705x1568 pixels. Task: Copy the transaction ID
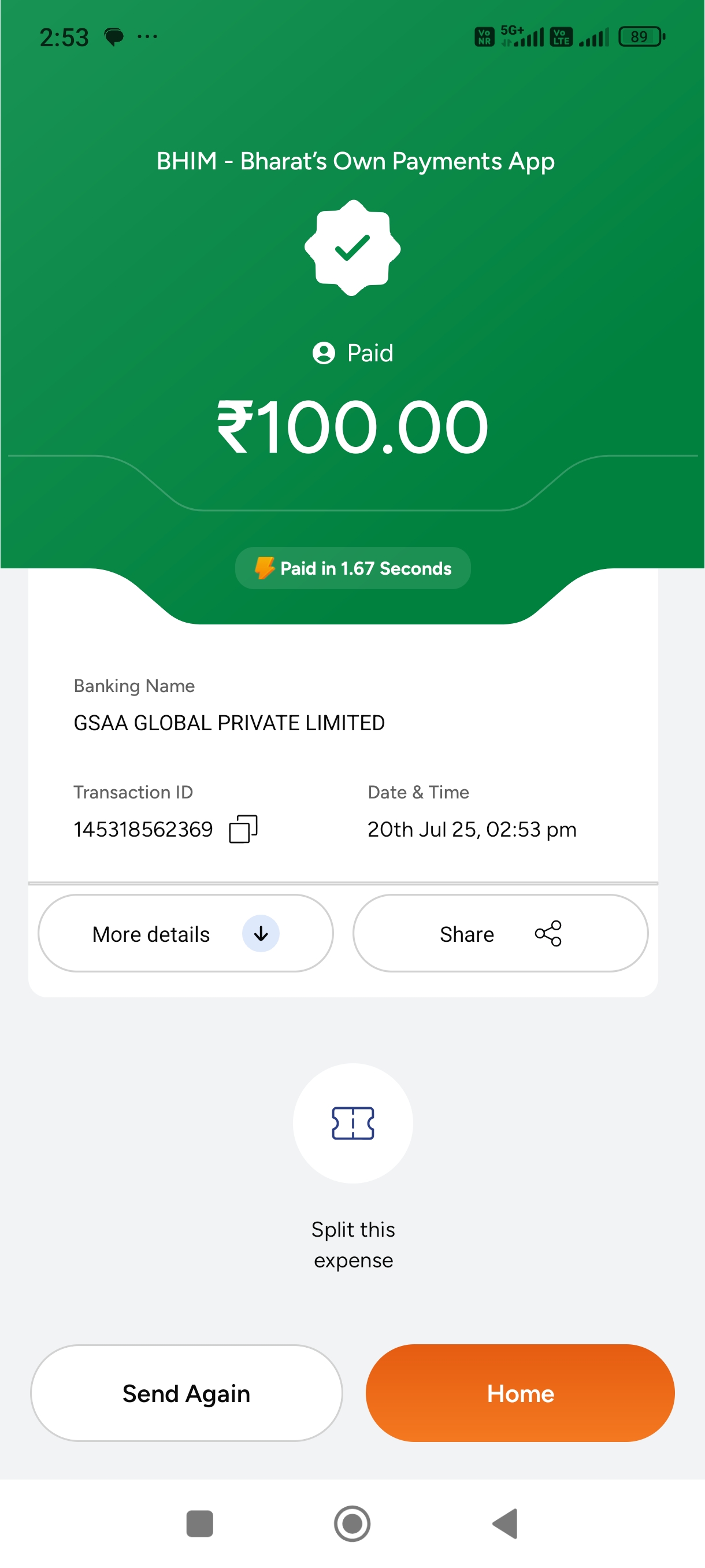pos(243,829)
